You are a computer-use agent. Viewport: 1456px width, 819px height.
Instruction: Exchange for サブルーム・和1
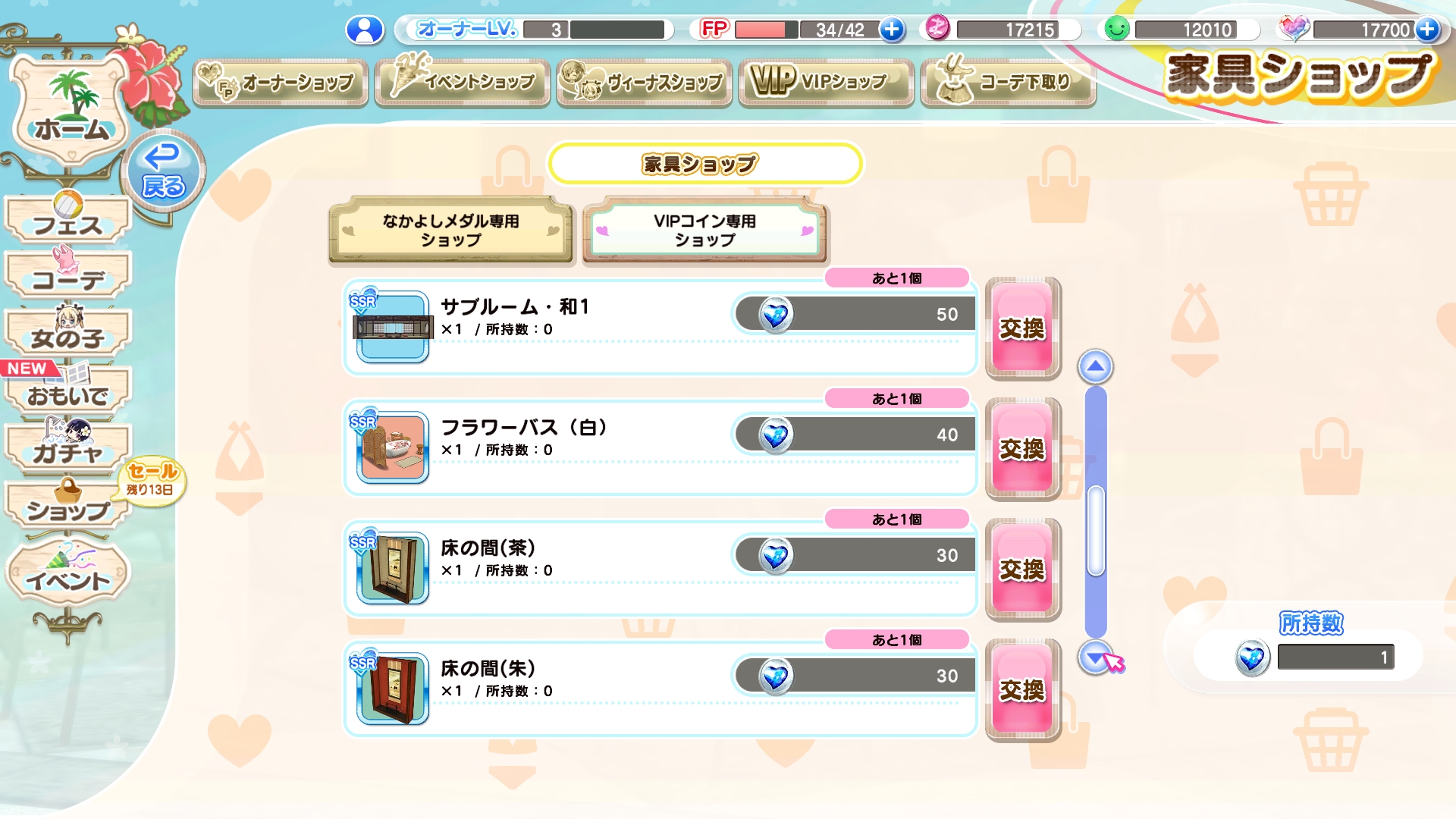pos(1022,328)
